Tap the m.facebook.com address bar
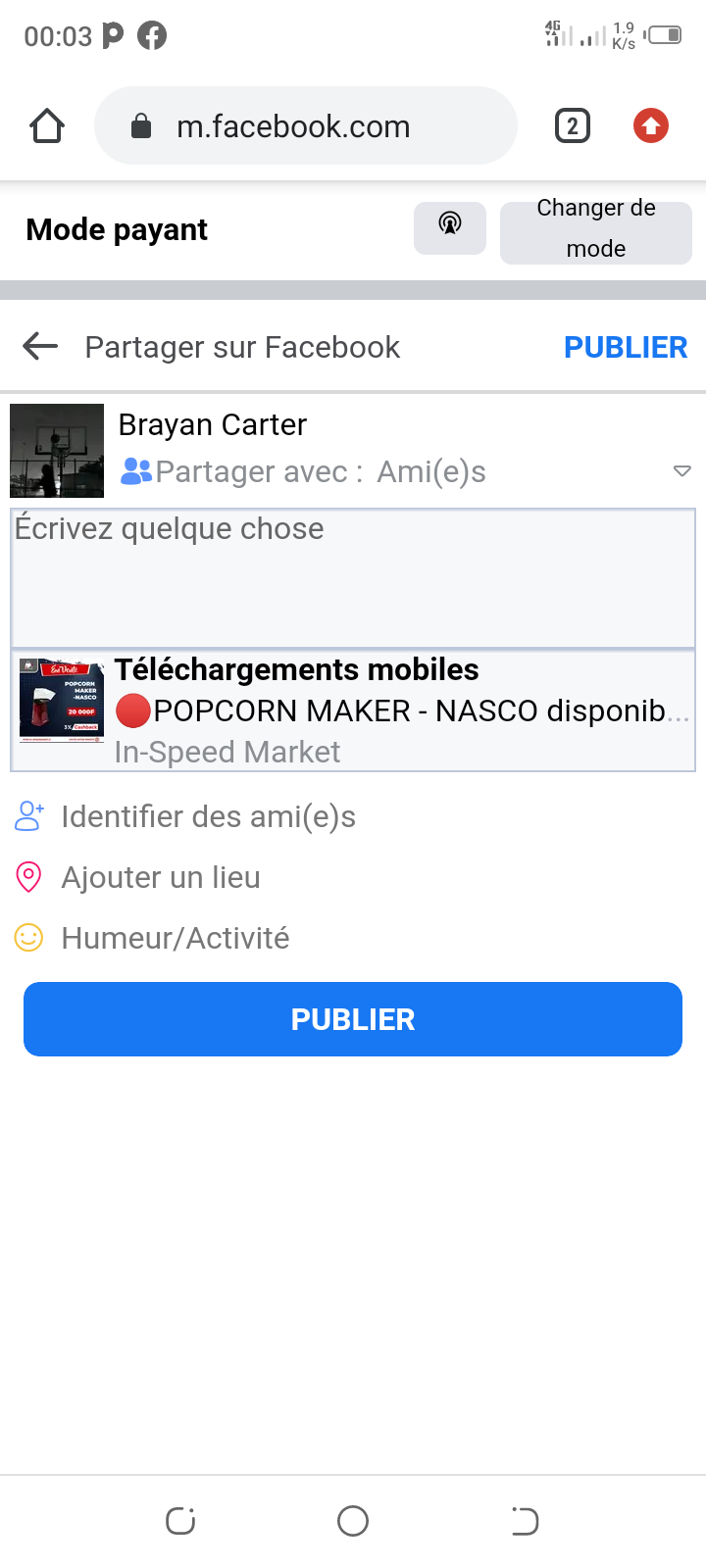 click(305, 126)
